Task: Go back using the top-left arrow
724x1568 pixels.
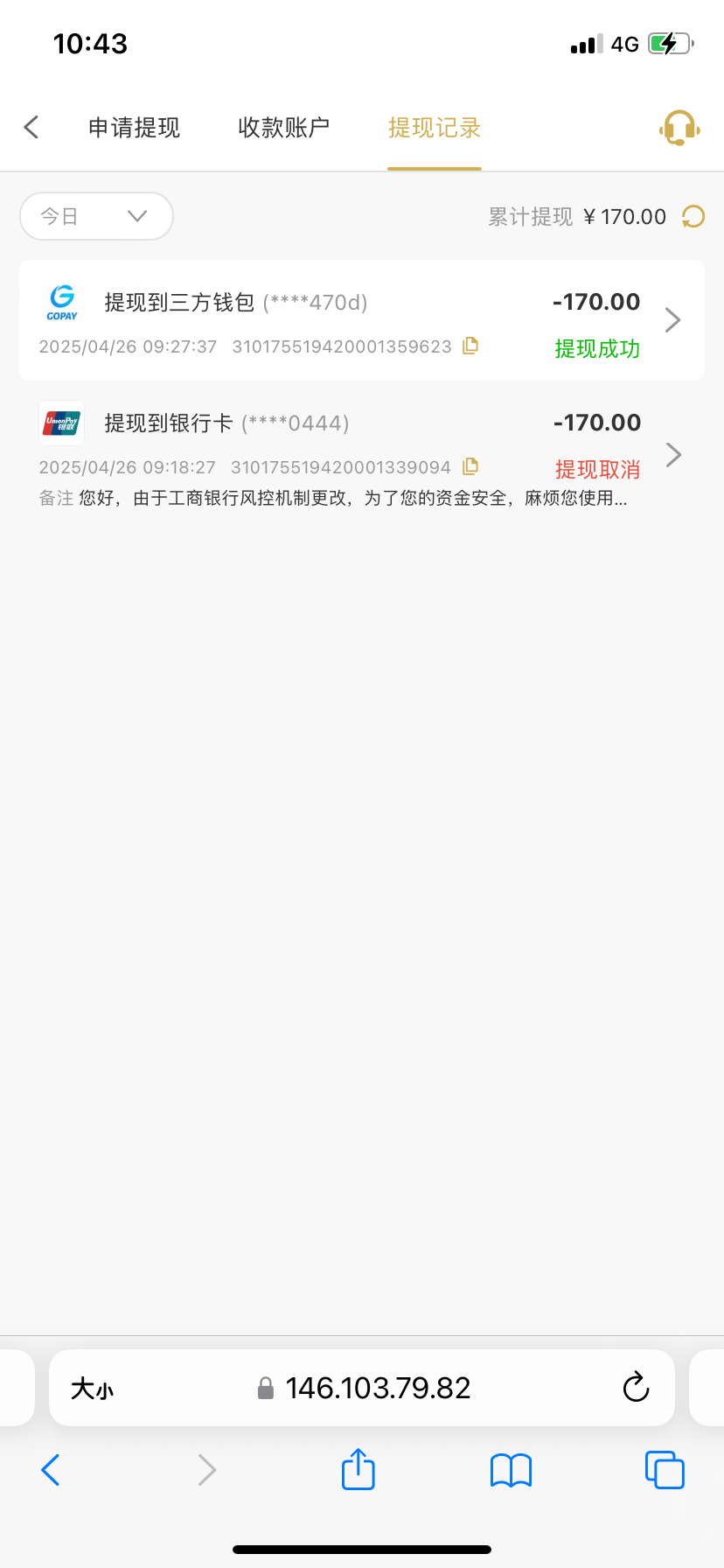Action: pos(31,128)
